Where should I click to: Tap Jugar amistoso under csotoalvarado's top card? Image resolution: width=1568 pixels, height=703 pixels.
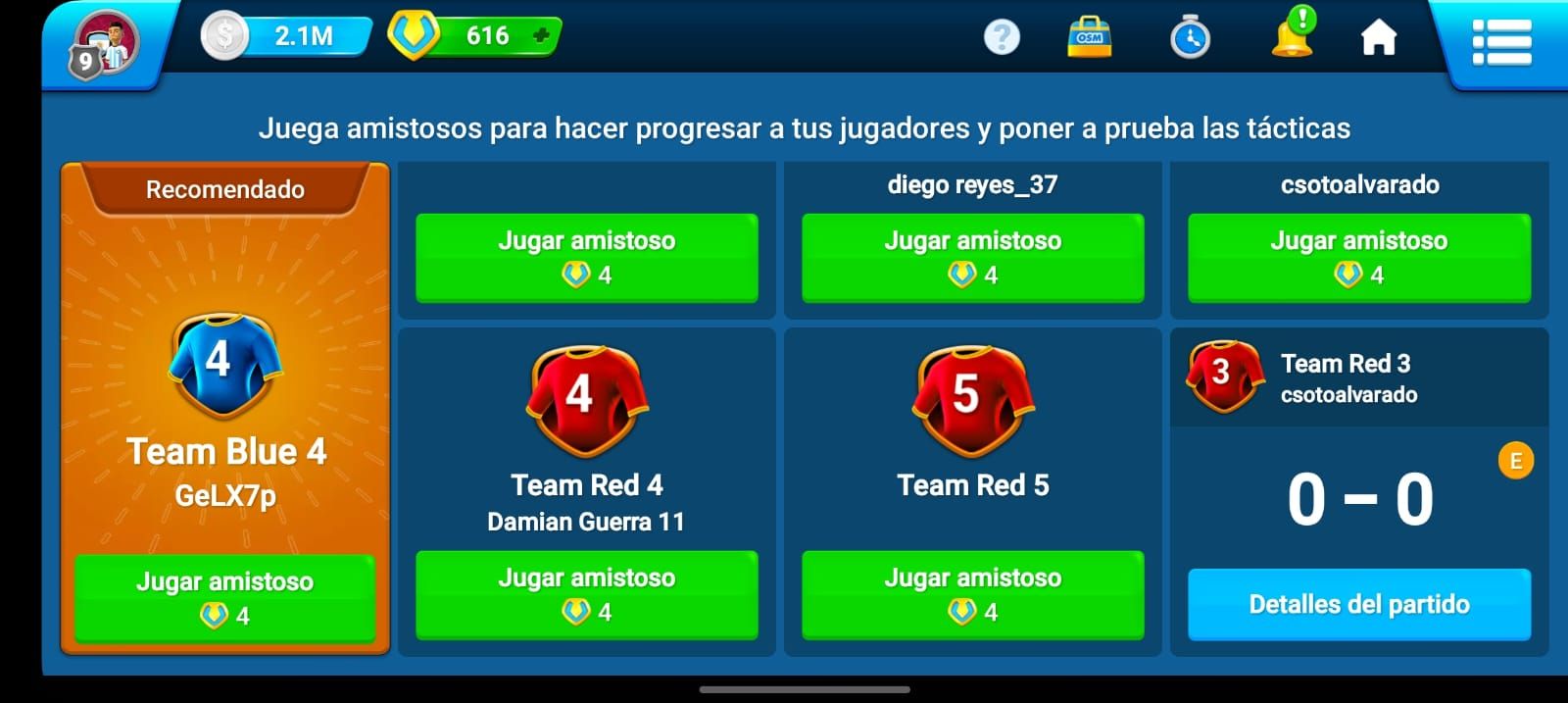[x=1358, y=257]
